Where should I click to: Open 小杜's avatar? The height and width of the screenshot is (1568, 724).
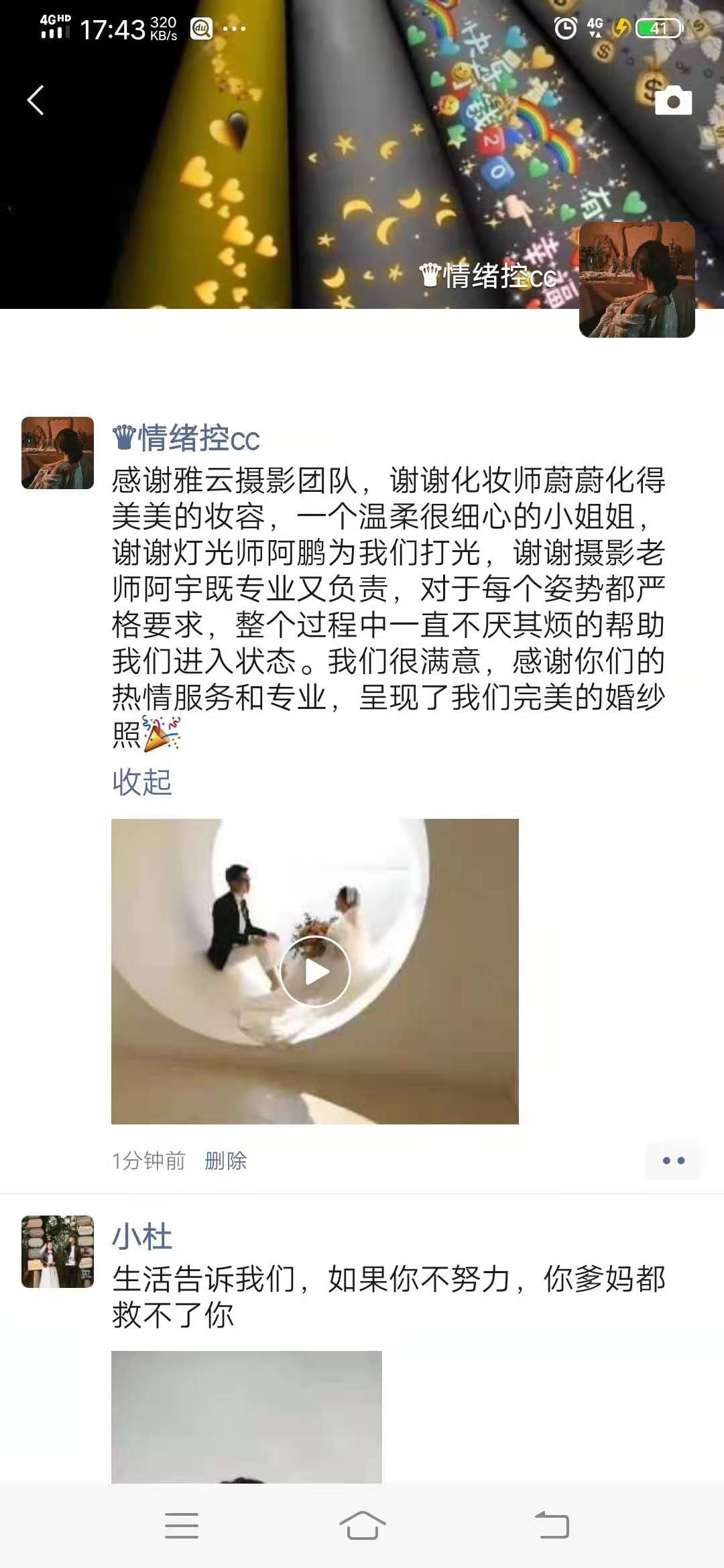click(x=58, y=1252)
